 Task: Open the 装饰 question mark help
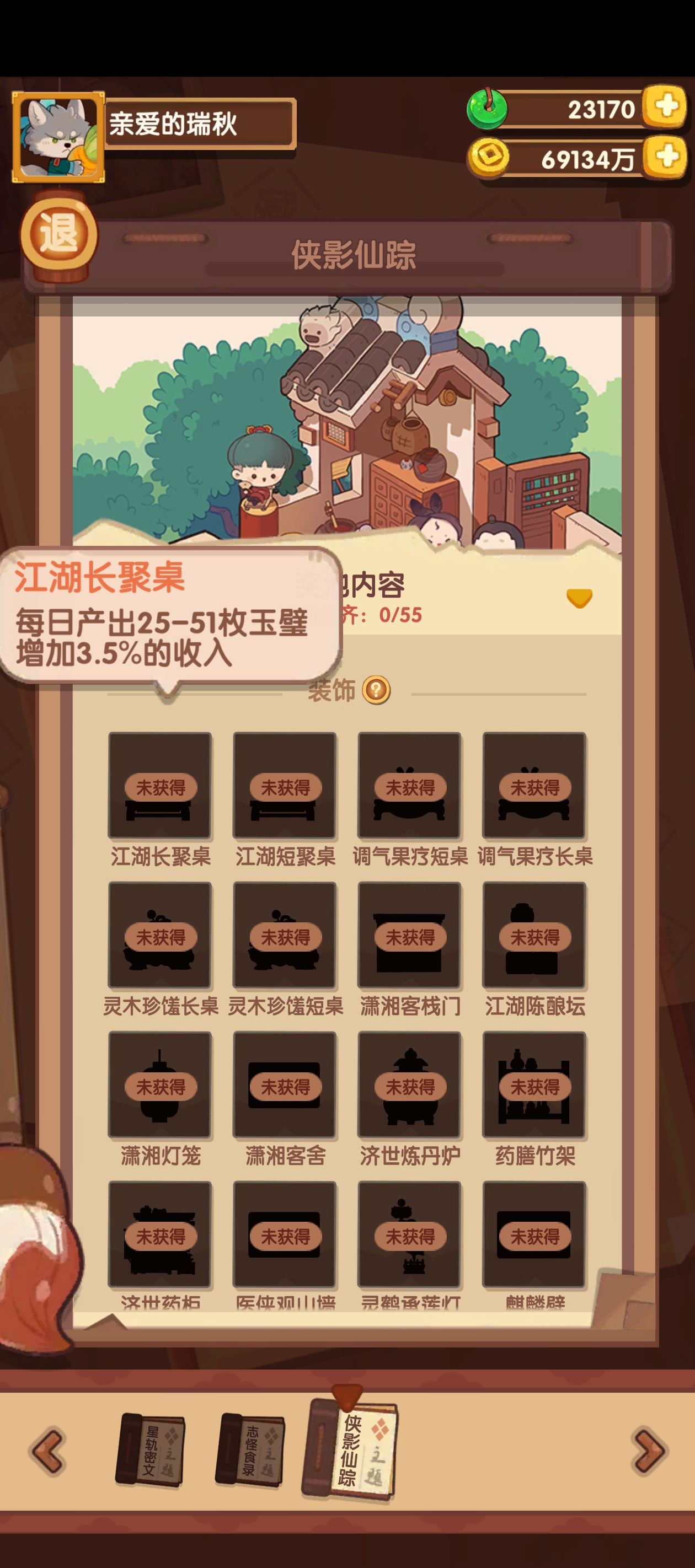tap(376, 690)
